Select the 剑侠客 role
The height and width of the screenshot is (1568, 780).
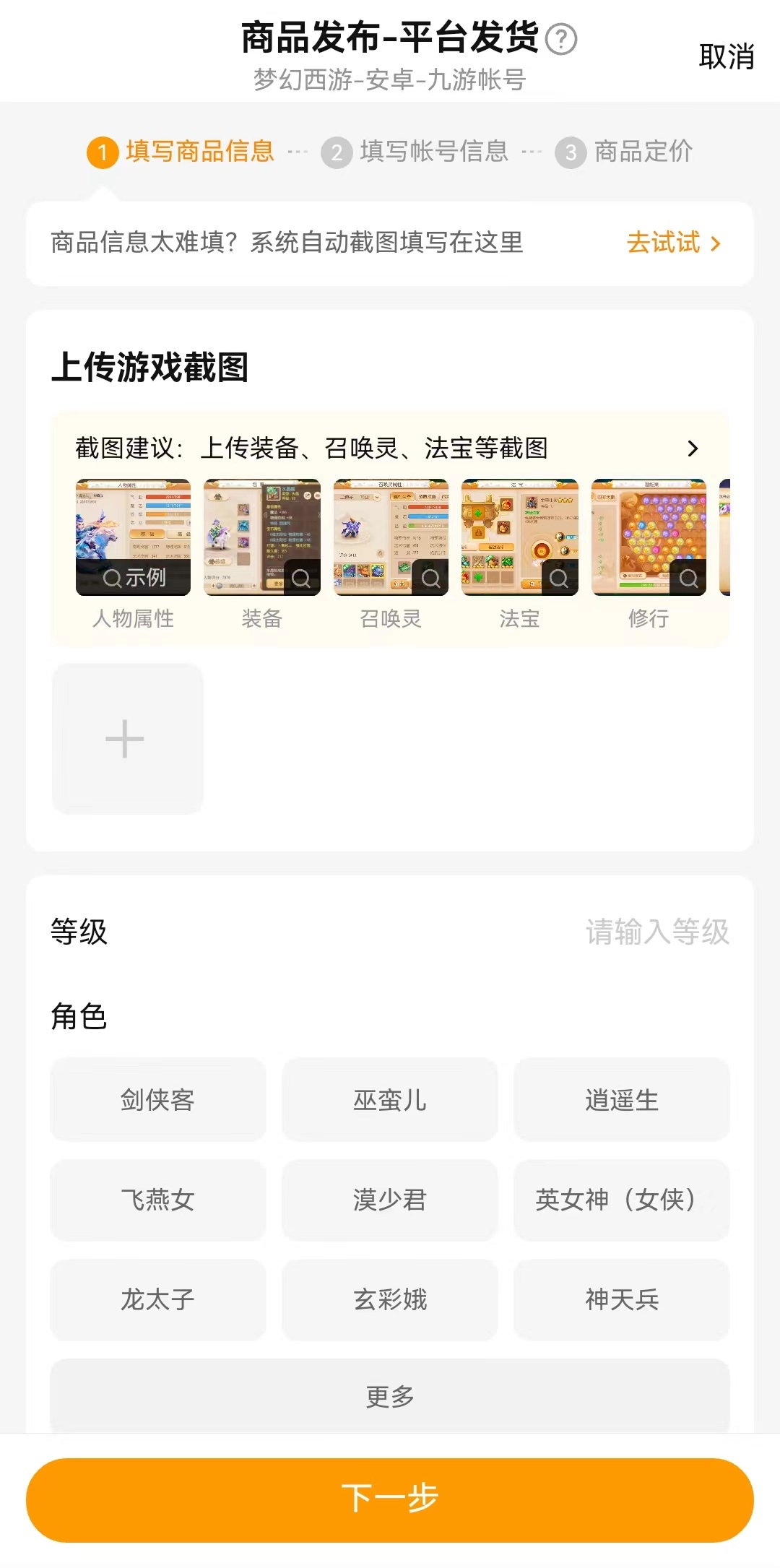[x=157, y=1100]
